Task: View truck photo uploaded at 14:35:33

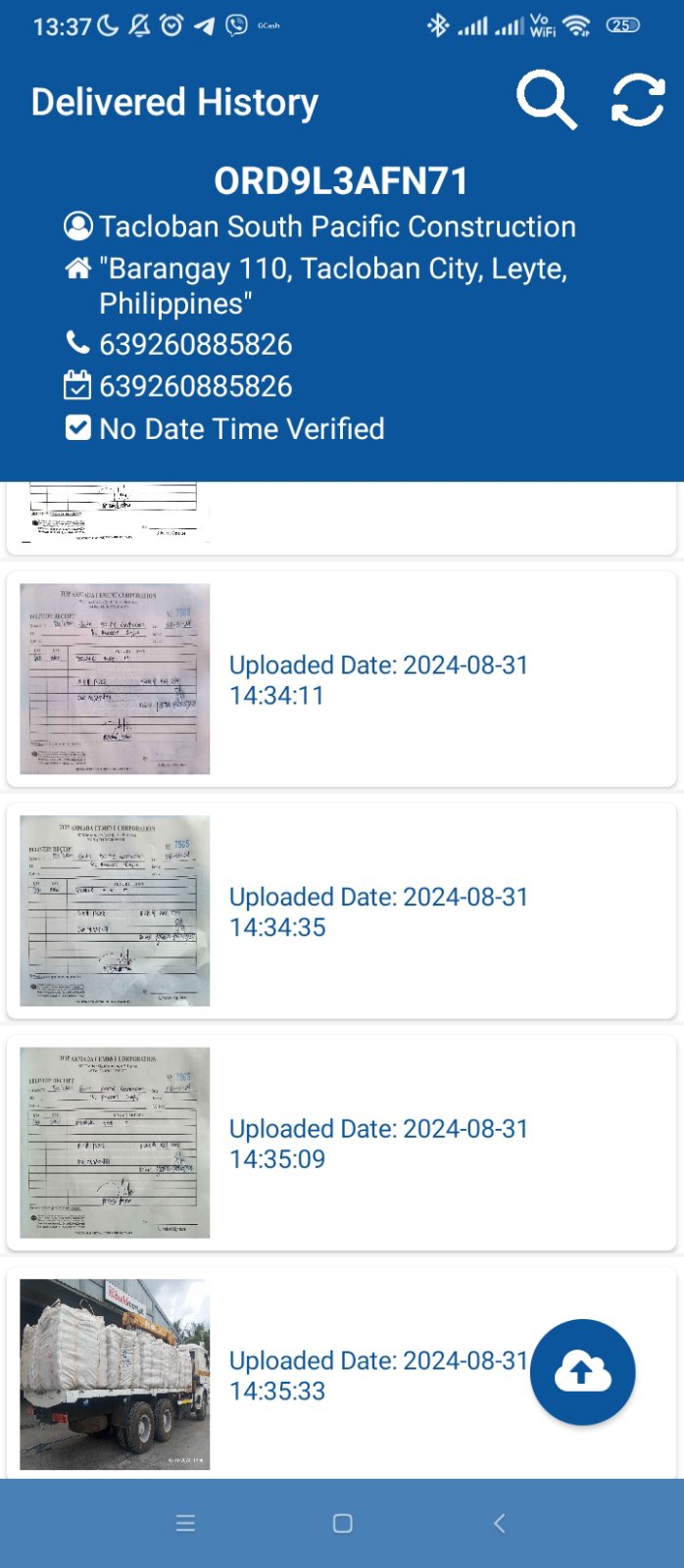Action: (x=115, y=1374)
